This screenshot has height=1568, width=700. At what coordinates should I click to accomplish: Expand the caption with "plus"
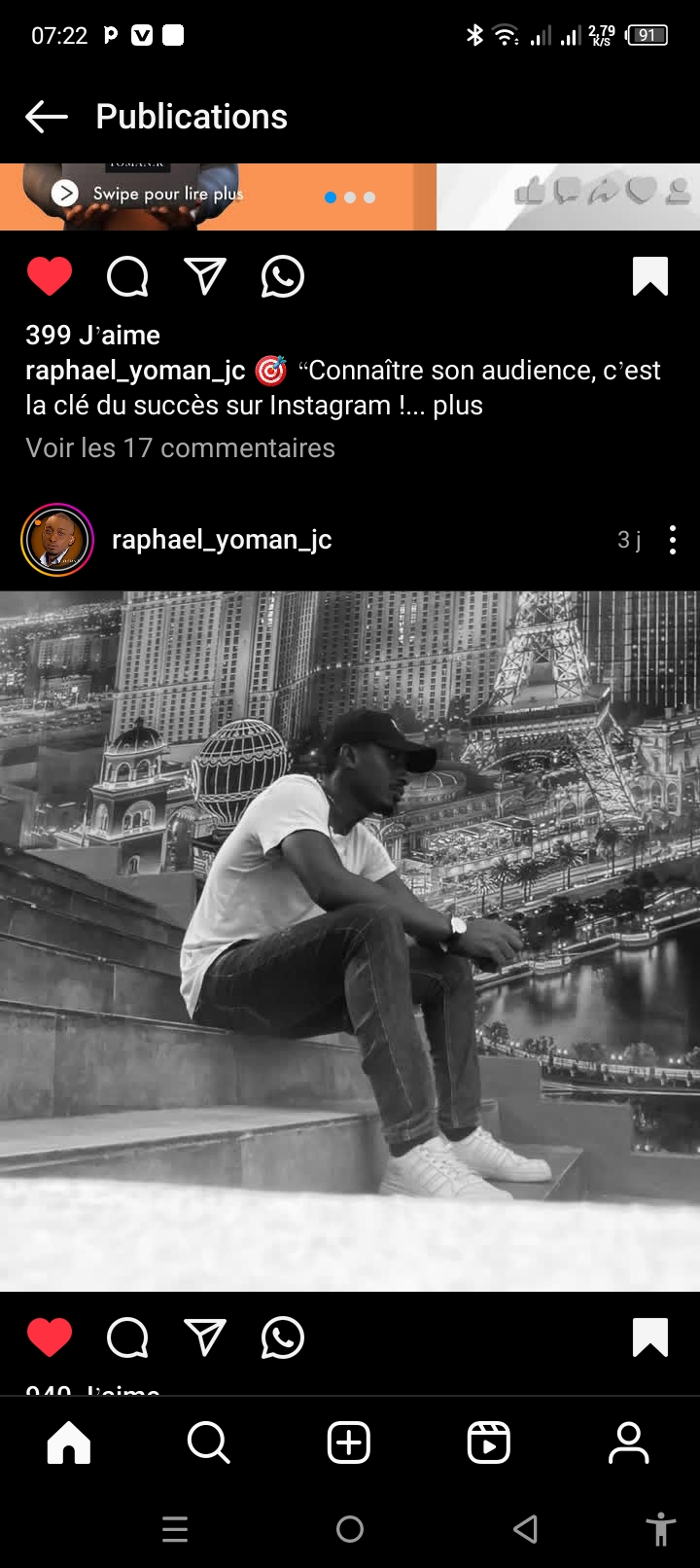pyautogui.click(x=458, y=406)
